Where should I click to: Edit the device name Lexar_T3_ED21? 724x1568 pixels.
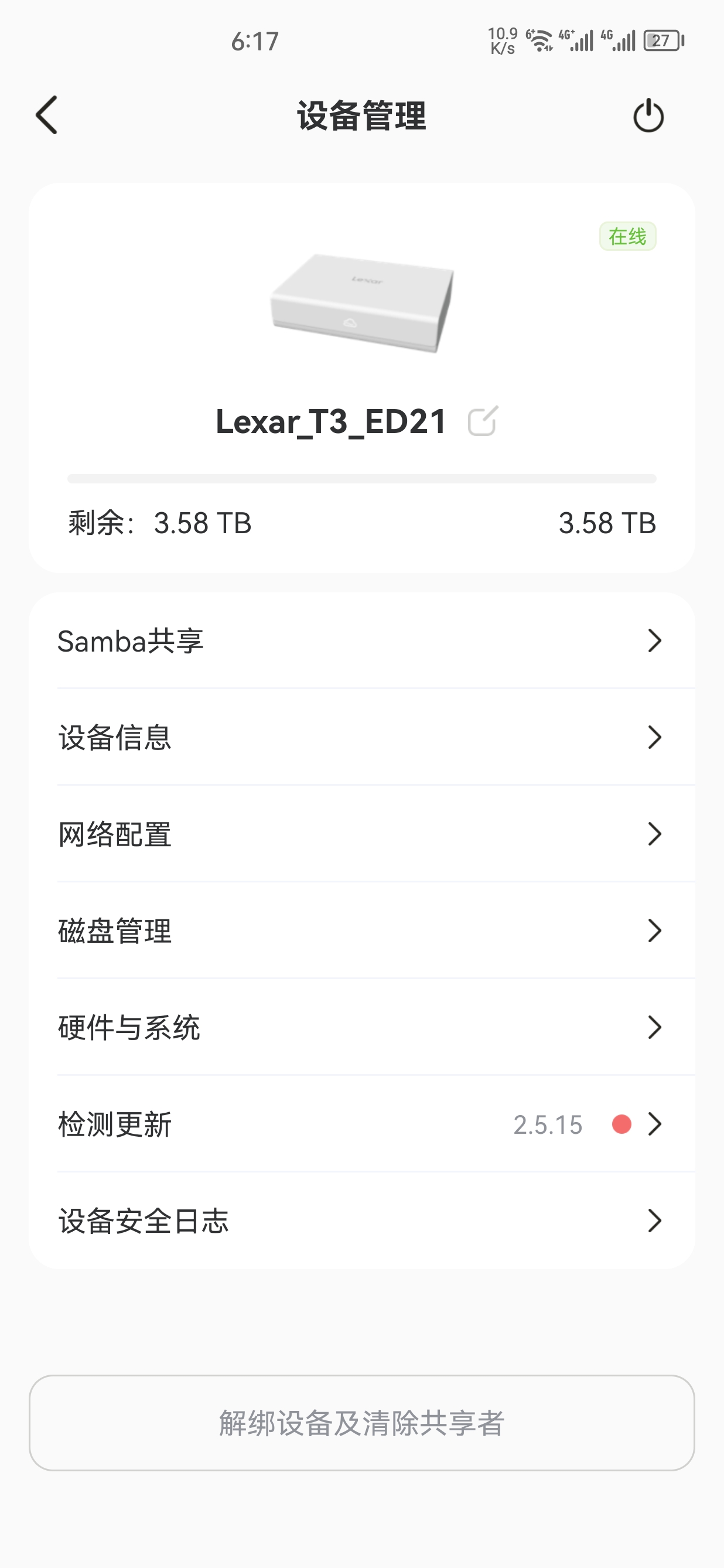pyautogui.click(x=483, y=421)
